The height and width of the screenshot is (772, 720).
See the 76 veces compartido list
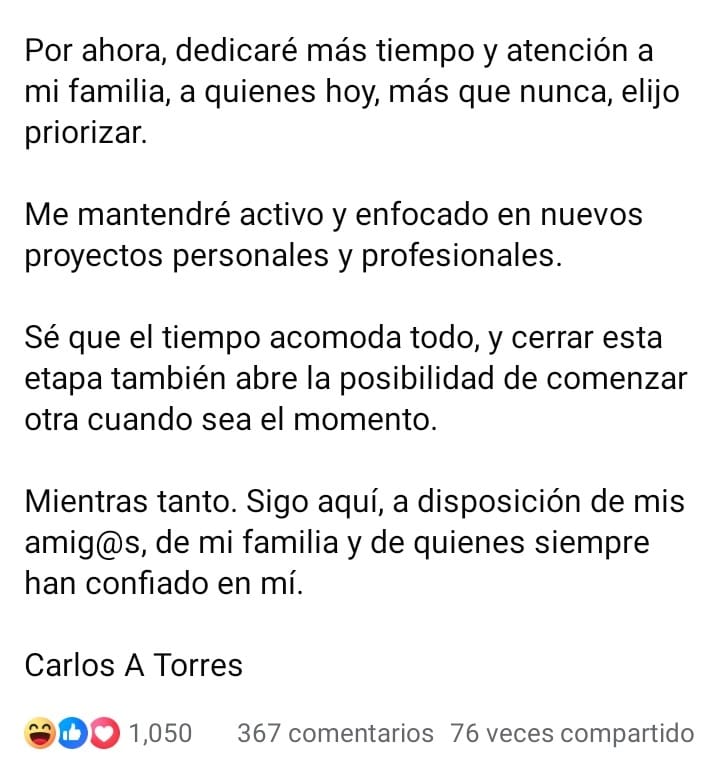(x=572, y=734)
